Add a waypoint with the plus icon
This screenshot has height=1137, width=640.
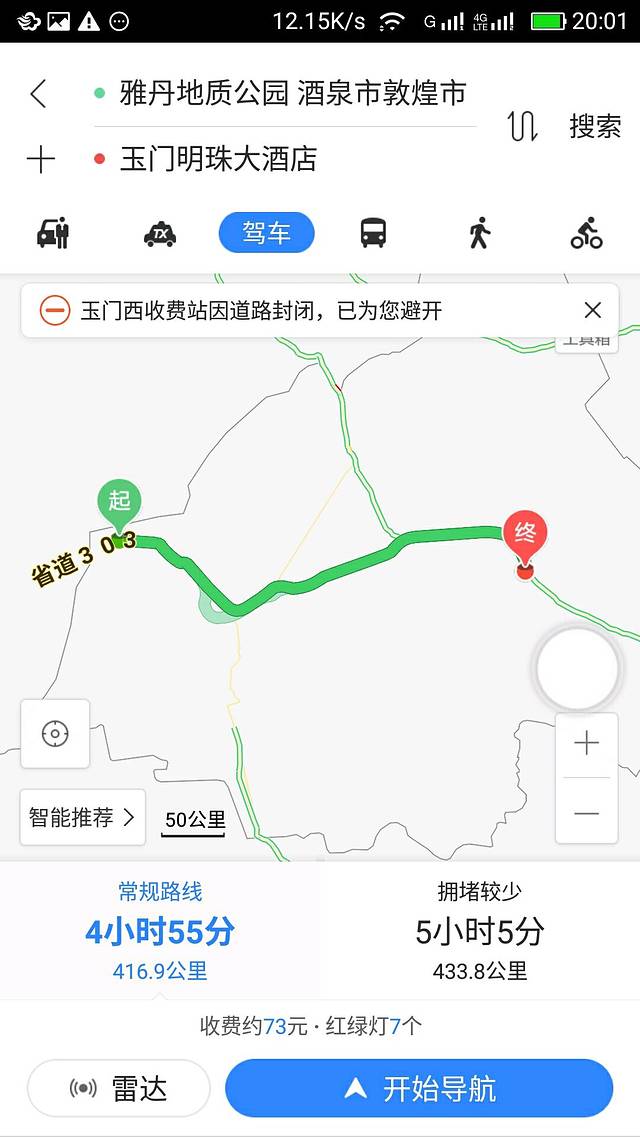pos(40,159)
